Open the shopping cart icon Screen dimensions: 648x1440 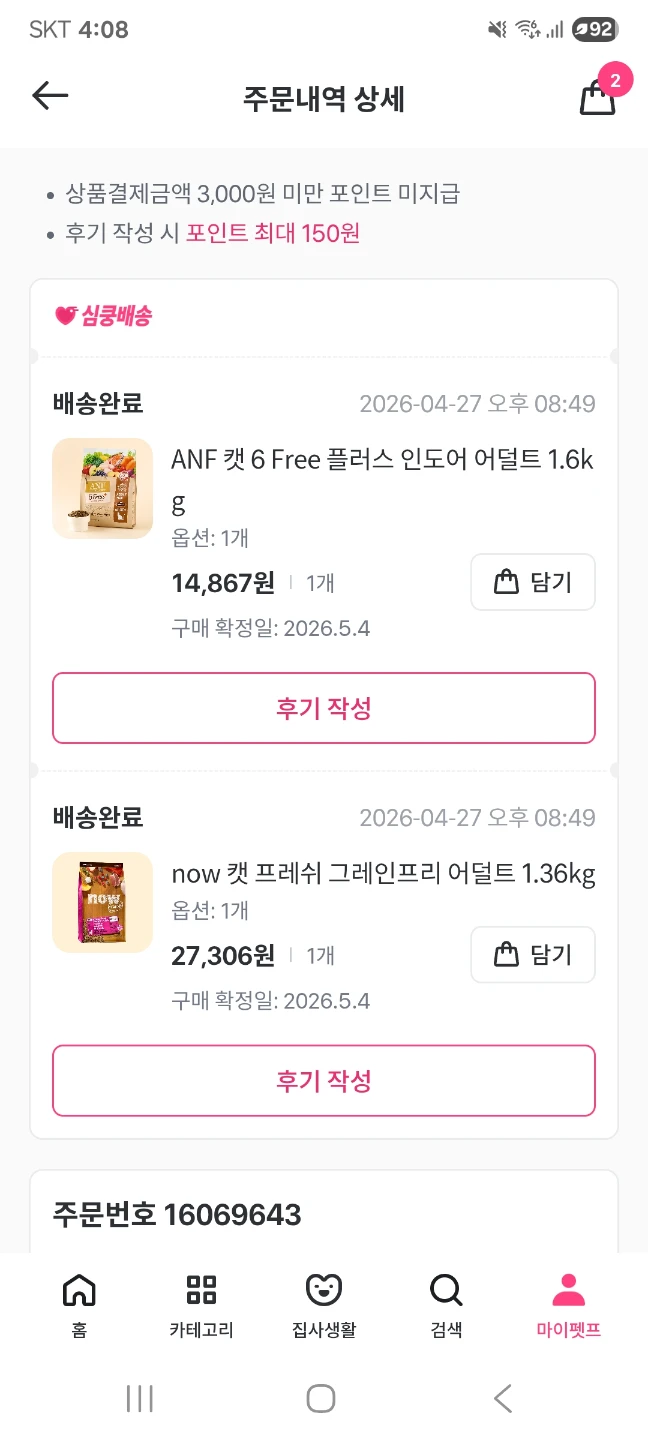pos(598,97)
